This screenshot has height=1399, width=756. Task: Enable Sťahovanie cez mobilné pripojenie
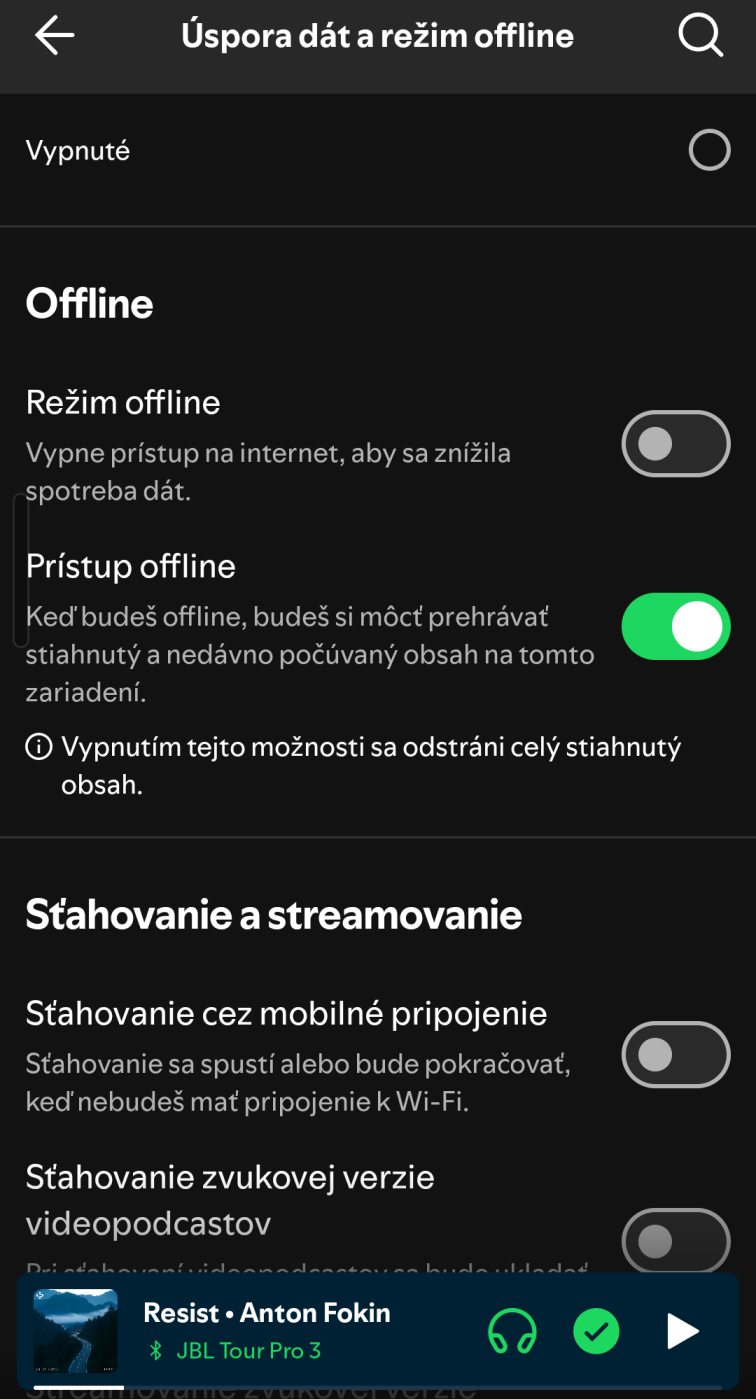click(676, 1054)
